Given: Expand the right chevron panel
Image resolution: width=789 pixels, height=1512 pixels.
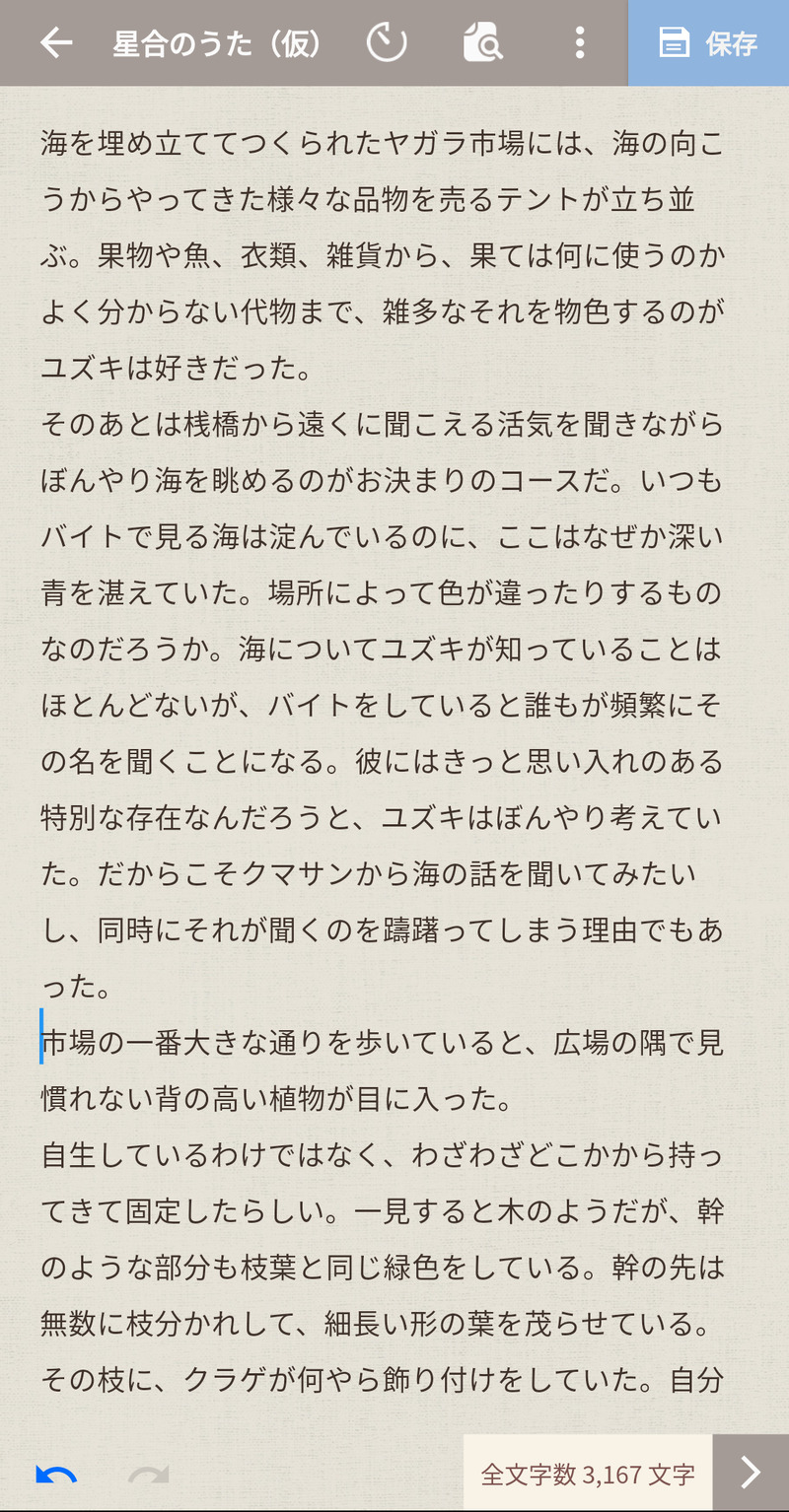Looking at the screenshot, I should [x=751, y=1474].
